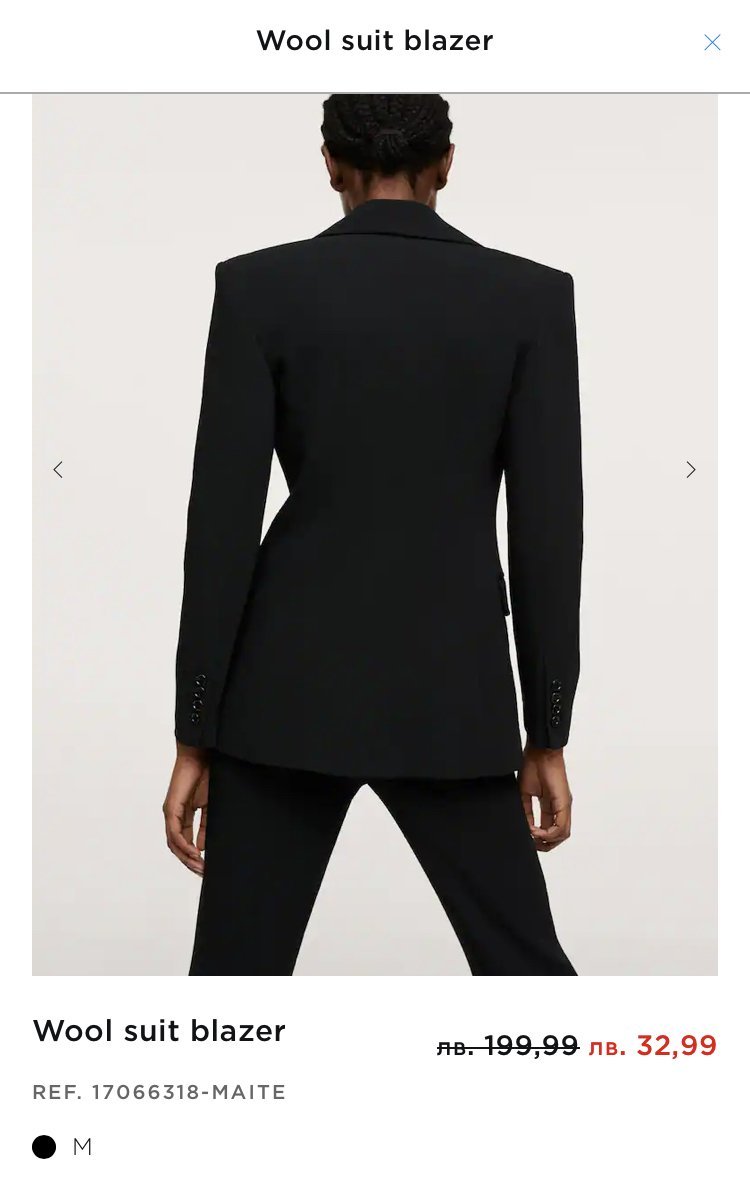Select the black color swatch
This screenshot has height=1190, width=750.
point(44,1147)
